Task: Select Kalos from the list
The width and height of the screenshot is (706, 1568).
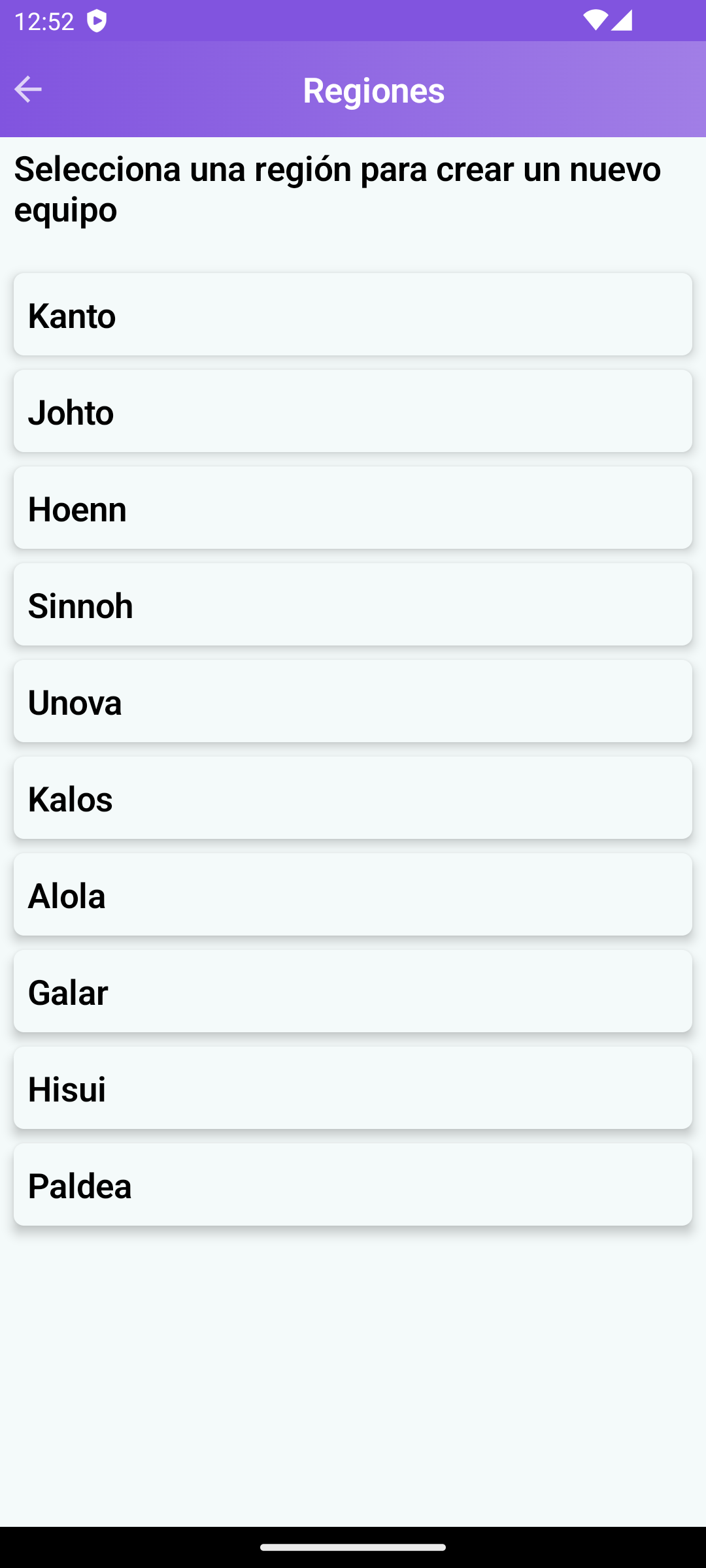Action: pyautogui.click(x=353, y=798)
